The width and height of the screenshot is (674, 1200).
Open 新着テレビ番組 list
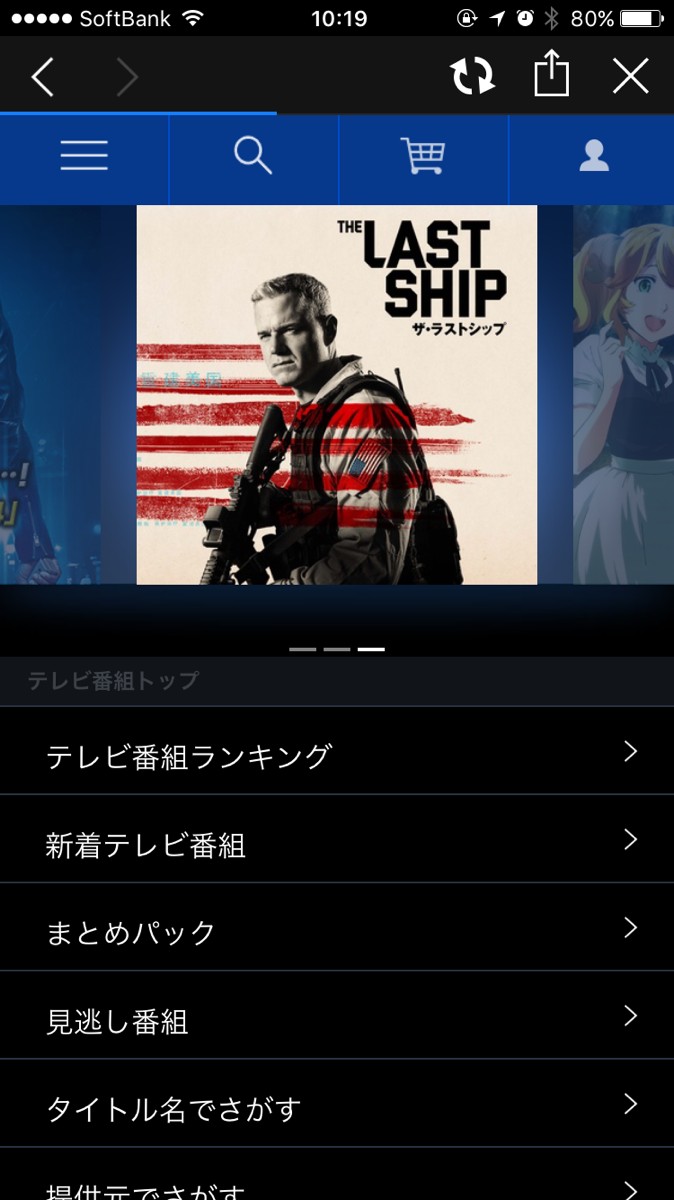[x=337, y=843]
